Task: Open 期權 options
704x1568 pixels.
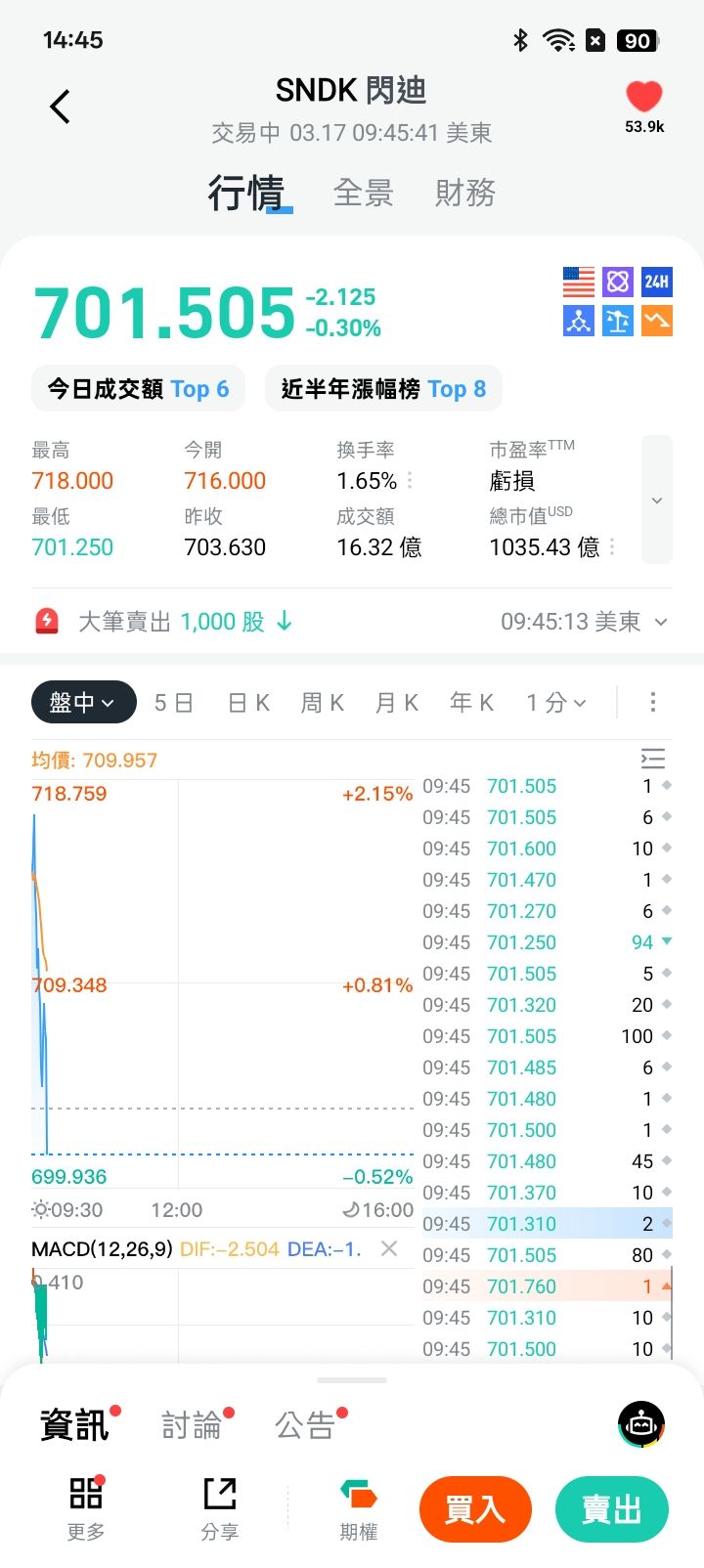Action: pos(359,1509)
